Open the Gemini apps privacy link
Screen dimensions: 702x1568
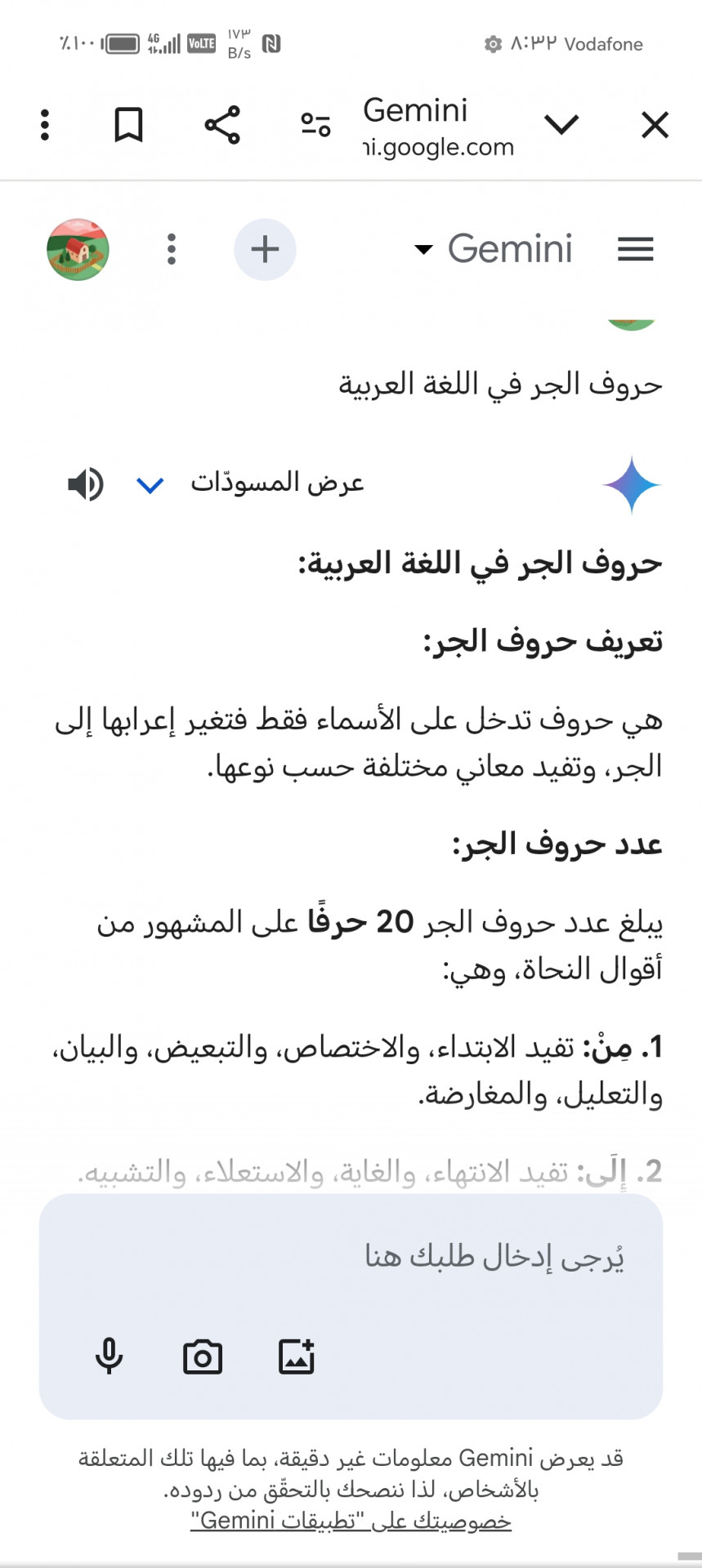(351, 1521)
